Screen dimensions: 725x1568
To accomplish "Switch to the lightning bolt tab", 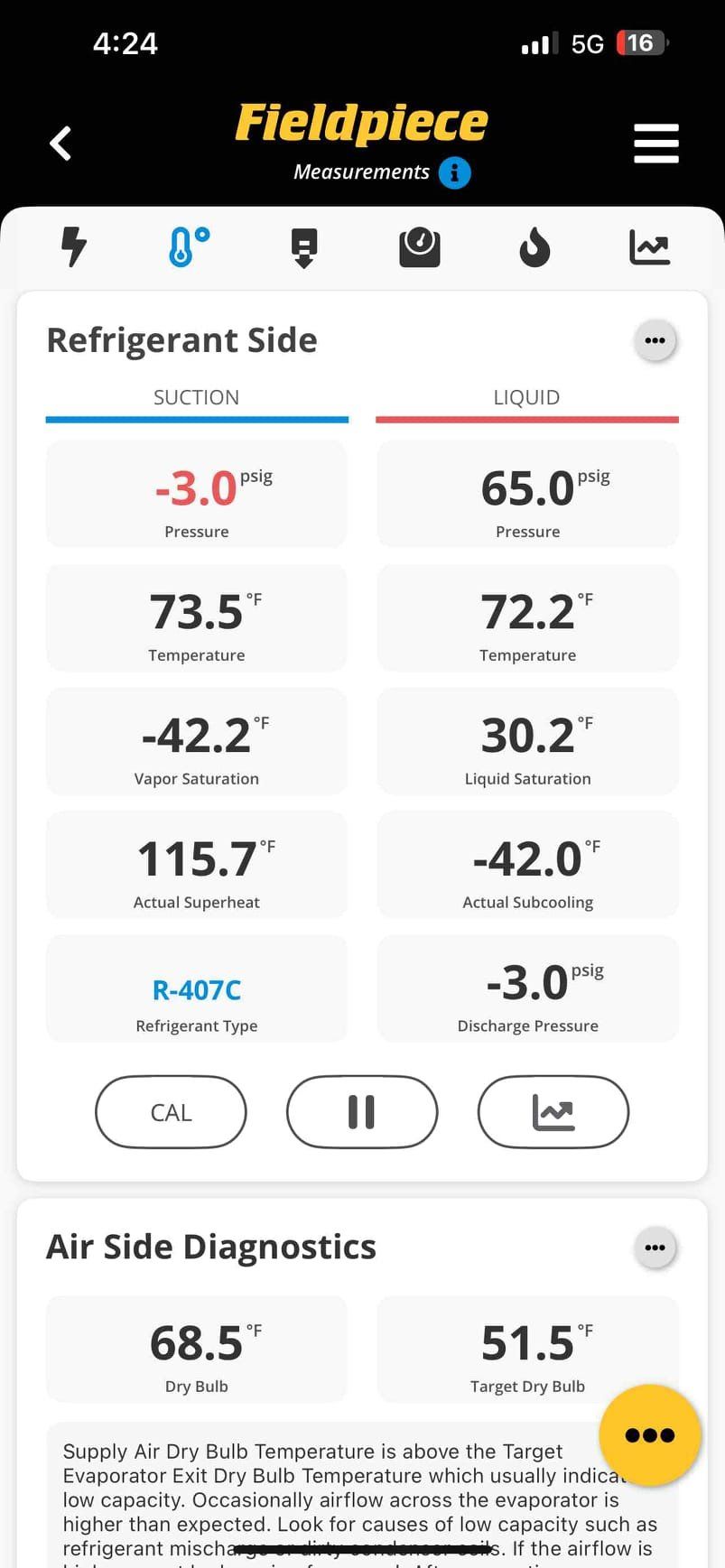I will tap(74, 246).
